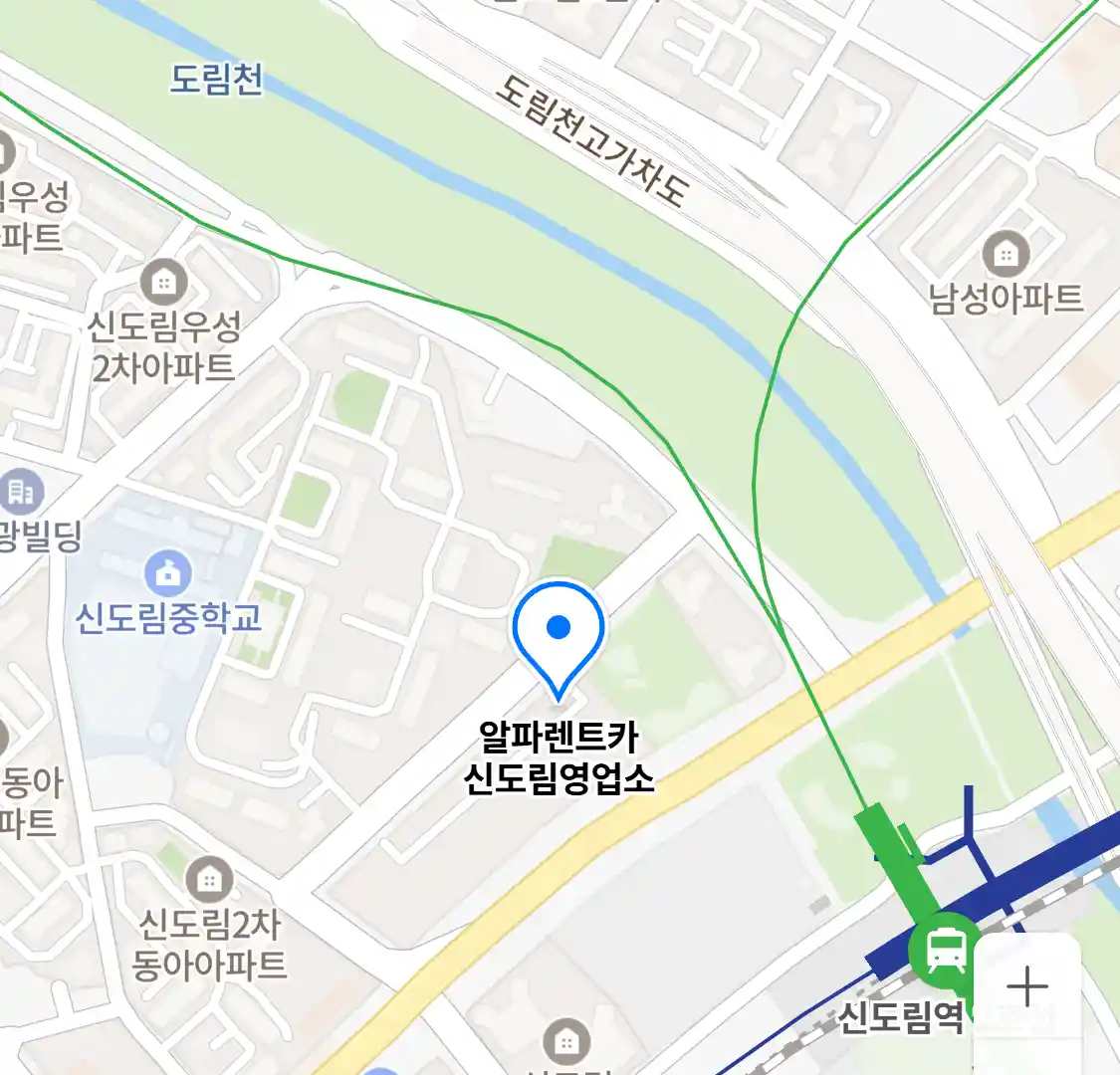
Task: Zoom in with the plus button
Action: click(1026, 987)
